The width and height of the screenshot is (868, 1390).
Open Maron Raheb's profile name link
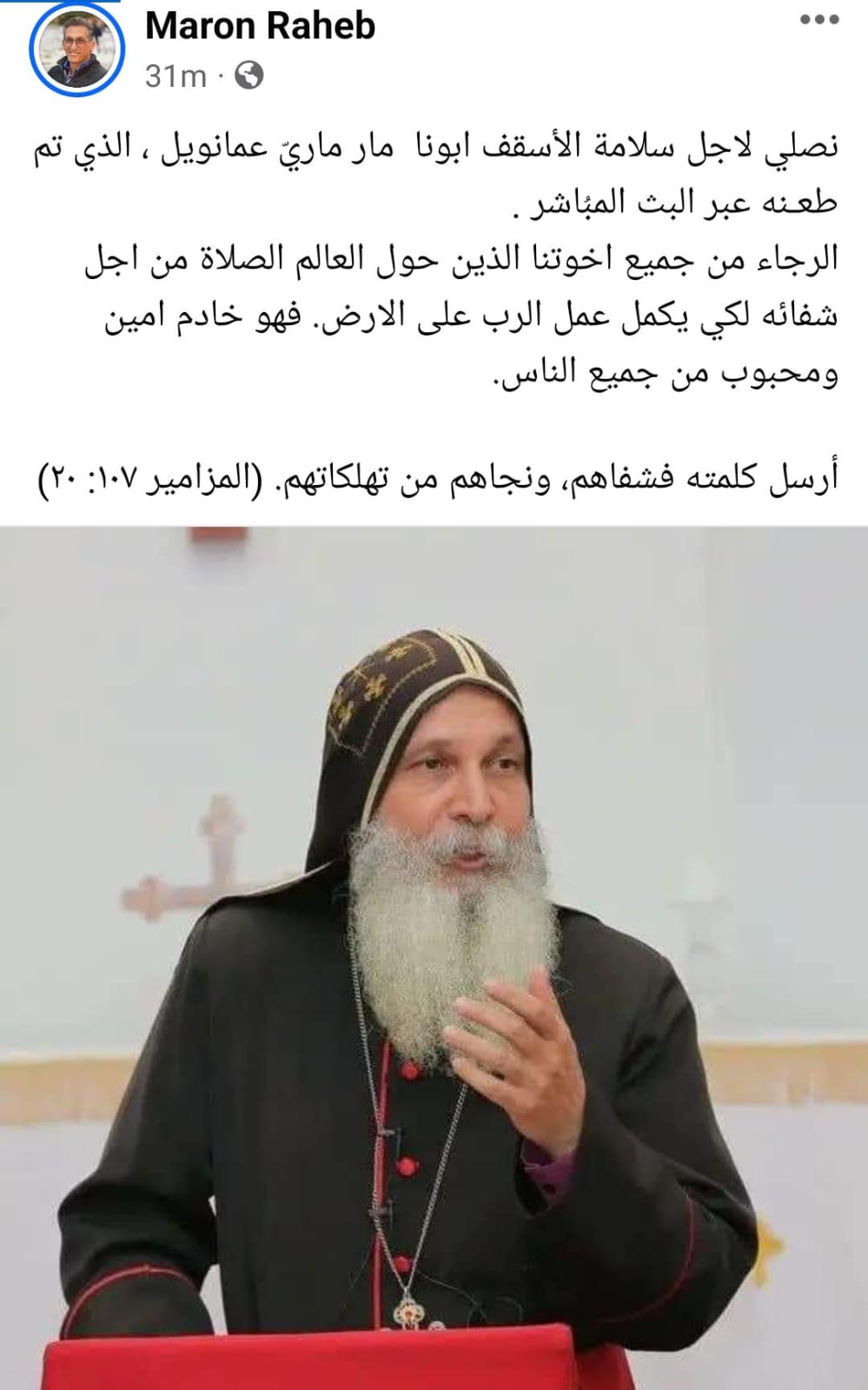[260, 26]
